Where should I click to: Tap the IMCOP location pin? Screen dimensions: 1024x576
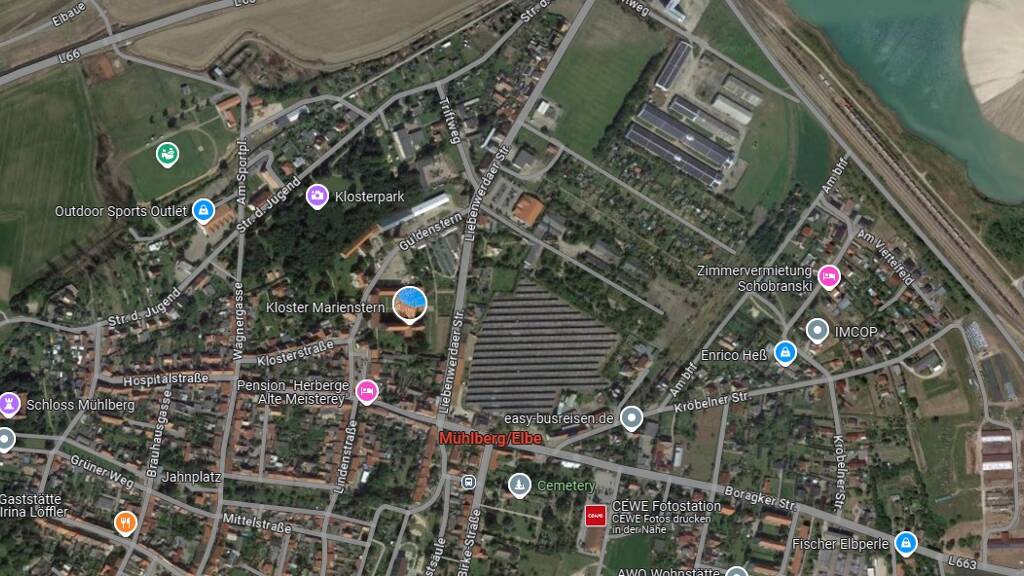click(x=818, y=330)
